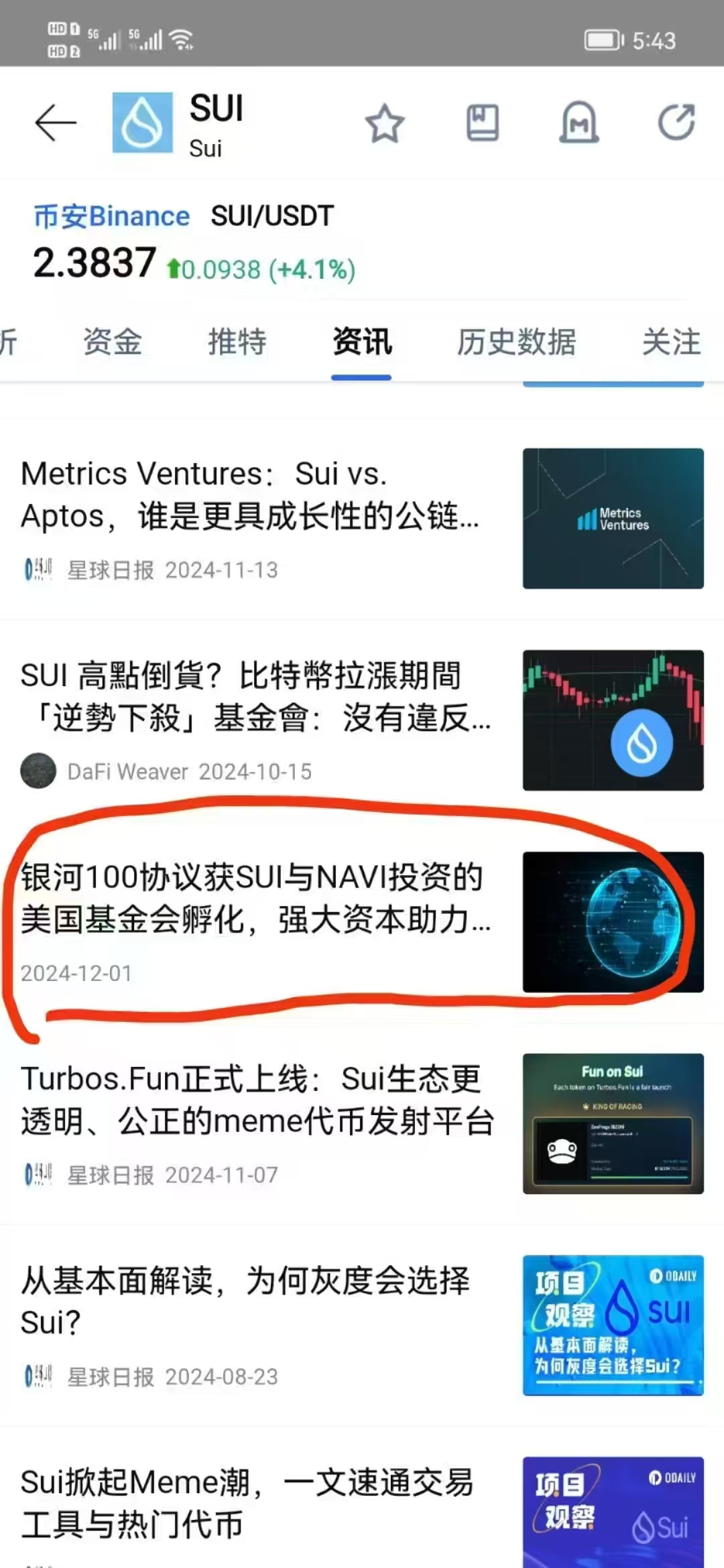Add SUI to favorites with the star
Image resolution: width=724 pixels, height=1568 pixels.
pos(385,123)
